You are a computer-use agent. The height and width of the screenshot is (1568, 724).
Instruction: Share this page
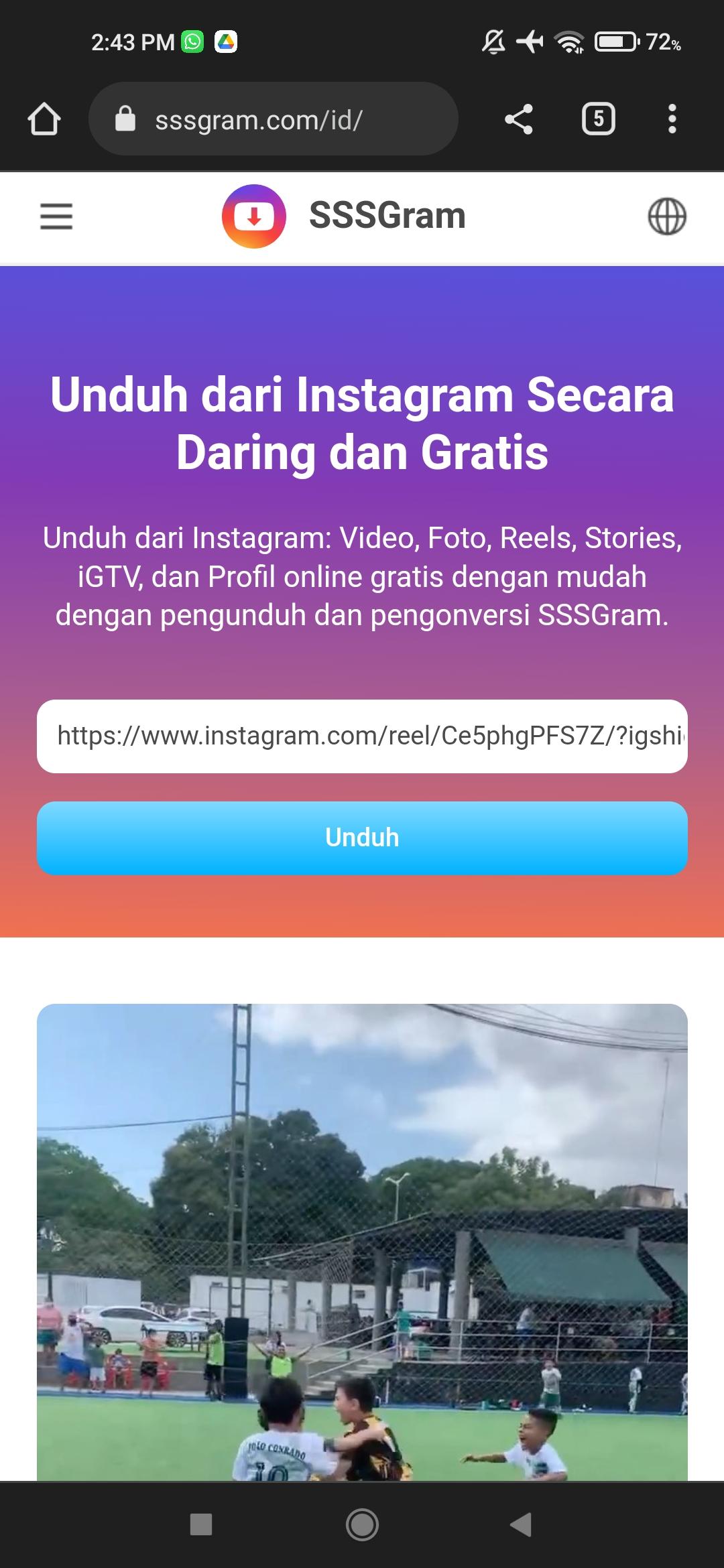(518, 119)
